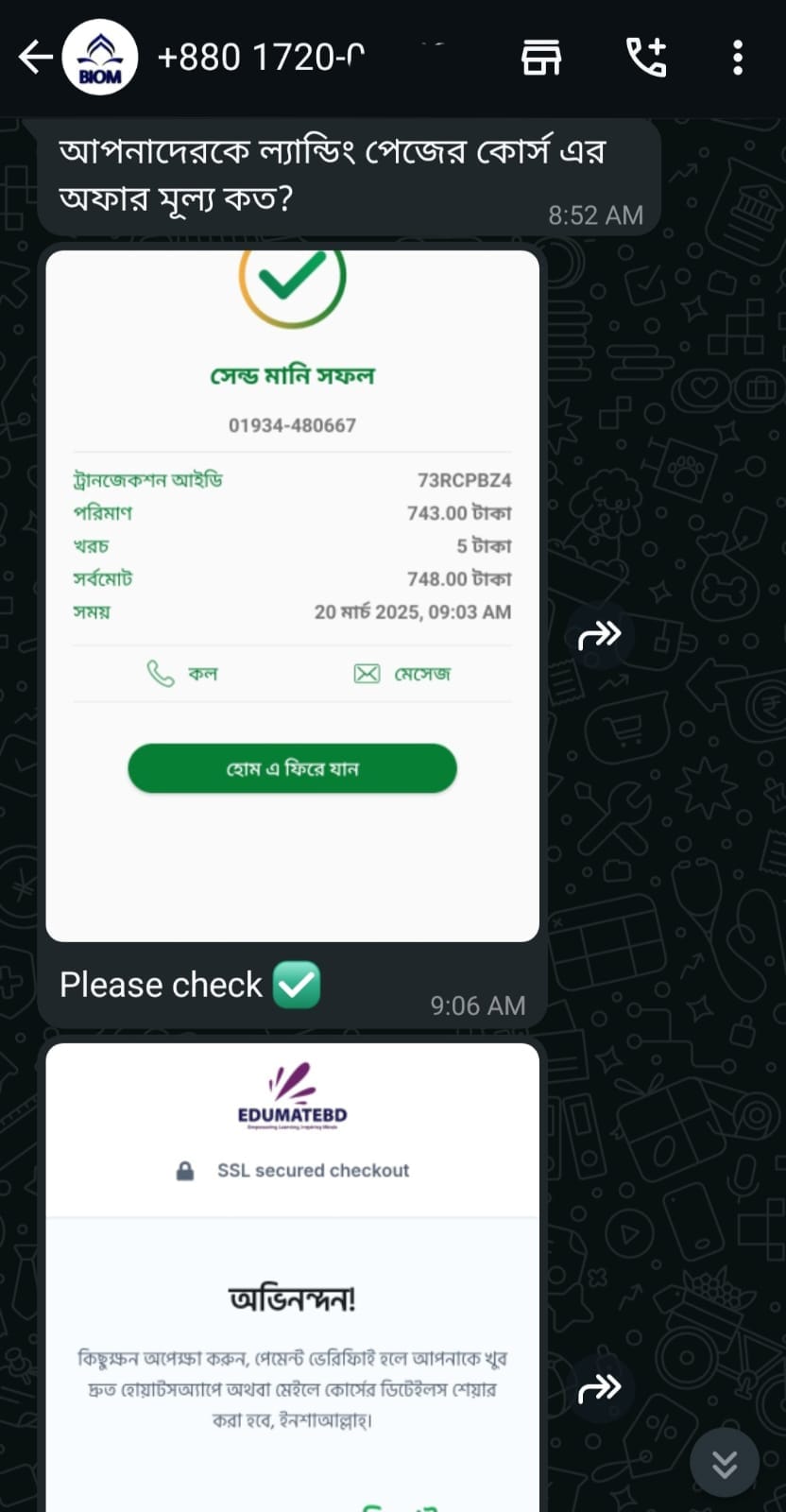Start a call with the phone icon
Viewport: 786px width, 1512px height.
[646, 58]
